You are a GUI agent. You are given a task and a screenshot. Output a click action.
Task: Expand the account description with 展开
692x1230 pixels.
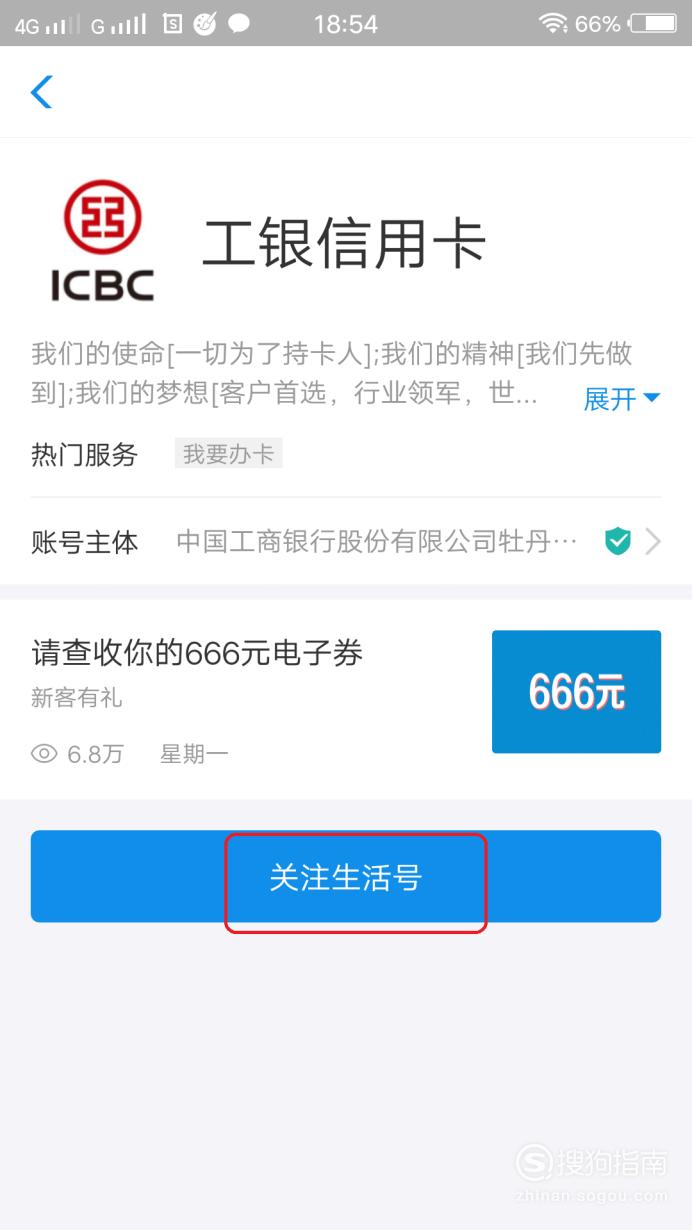[x=621, y=399]
